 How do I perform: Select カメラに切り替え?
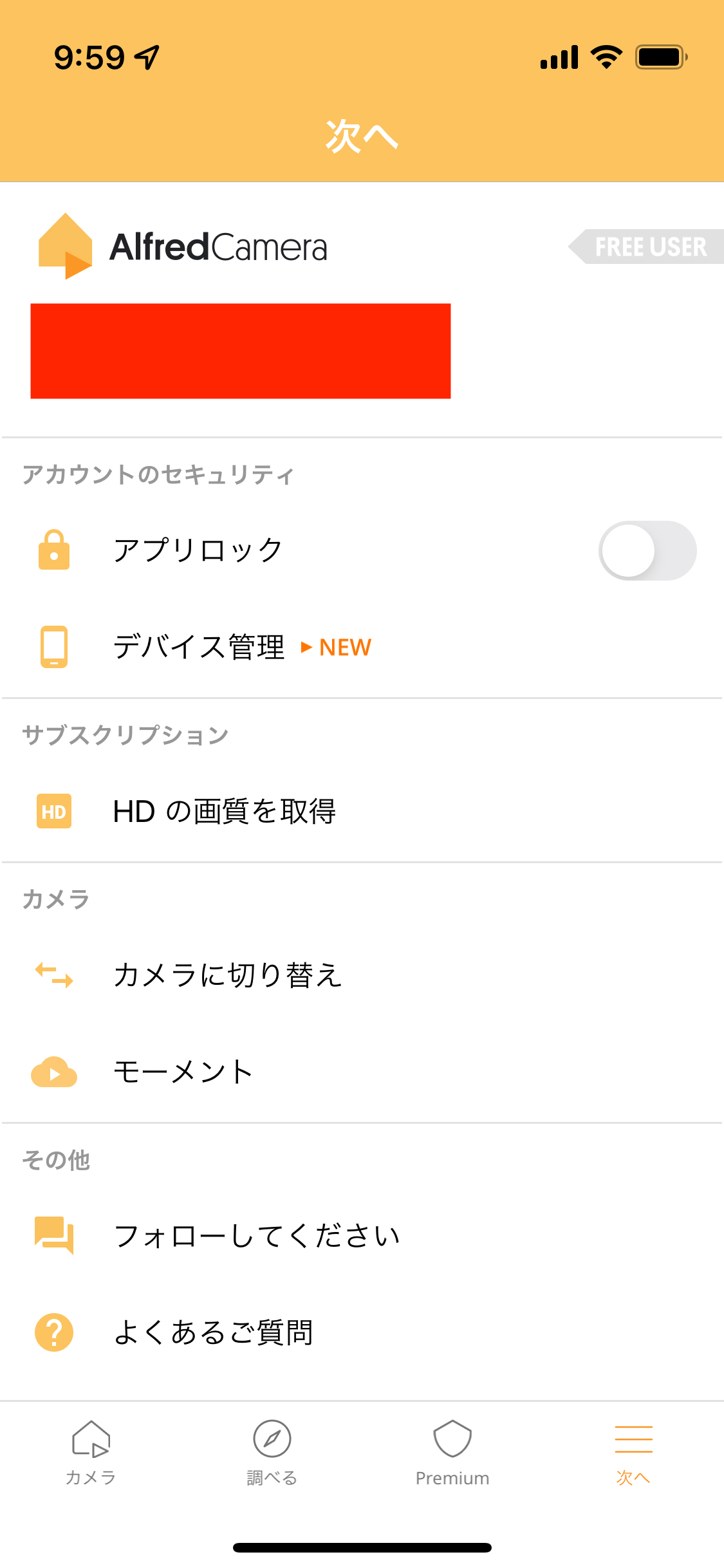click(x=227, y=975)
